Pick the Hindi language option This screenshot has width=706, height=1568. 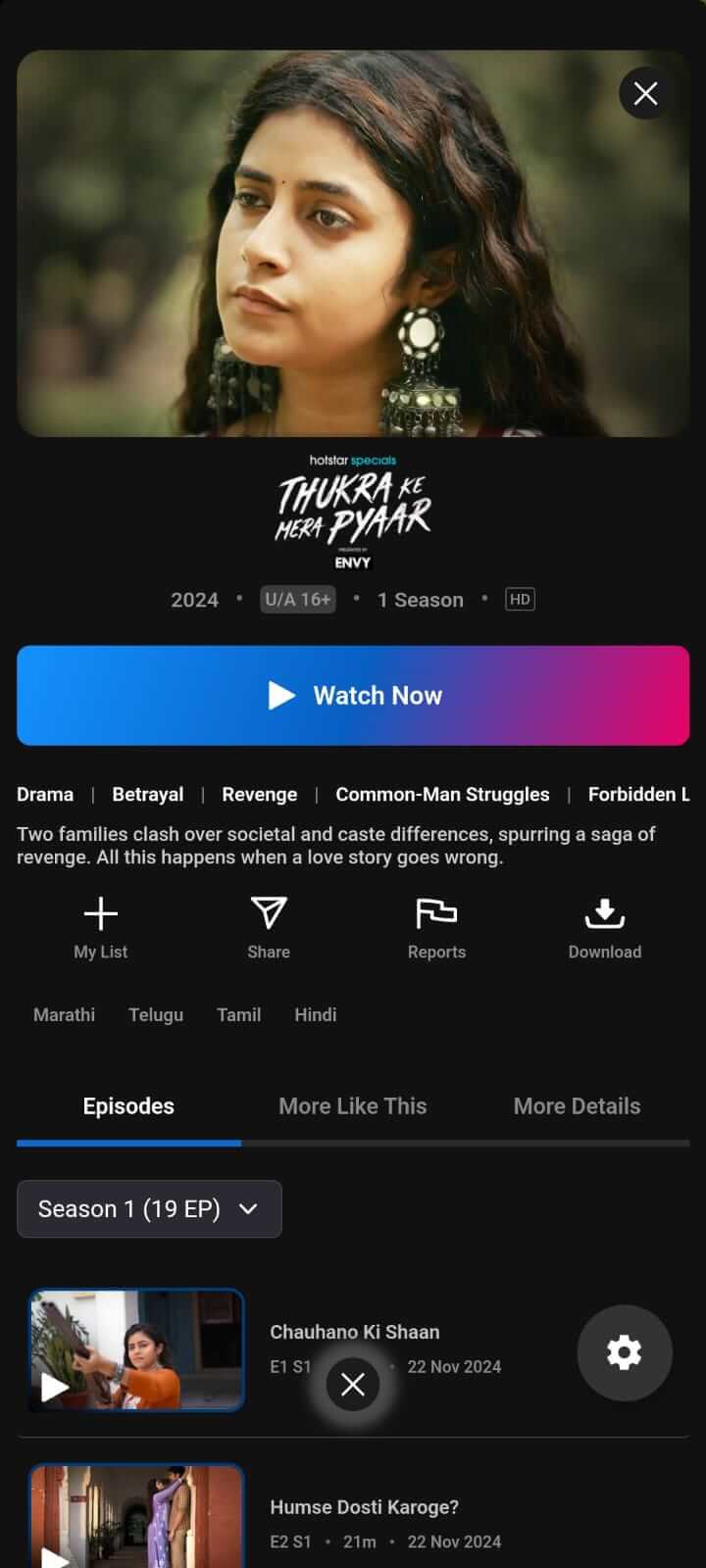[x=315, y=1014]
